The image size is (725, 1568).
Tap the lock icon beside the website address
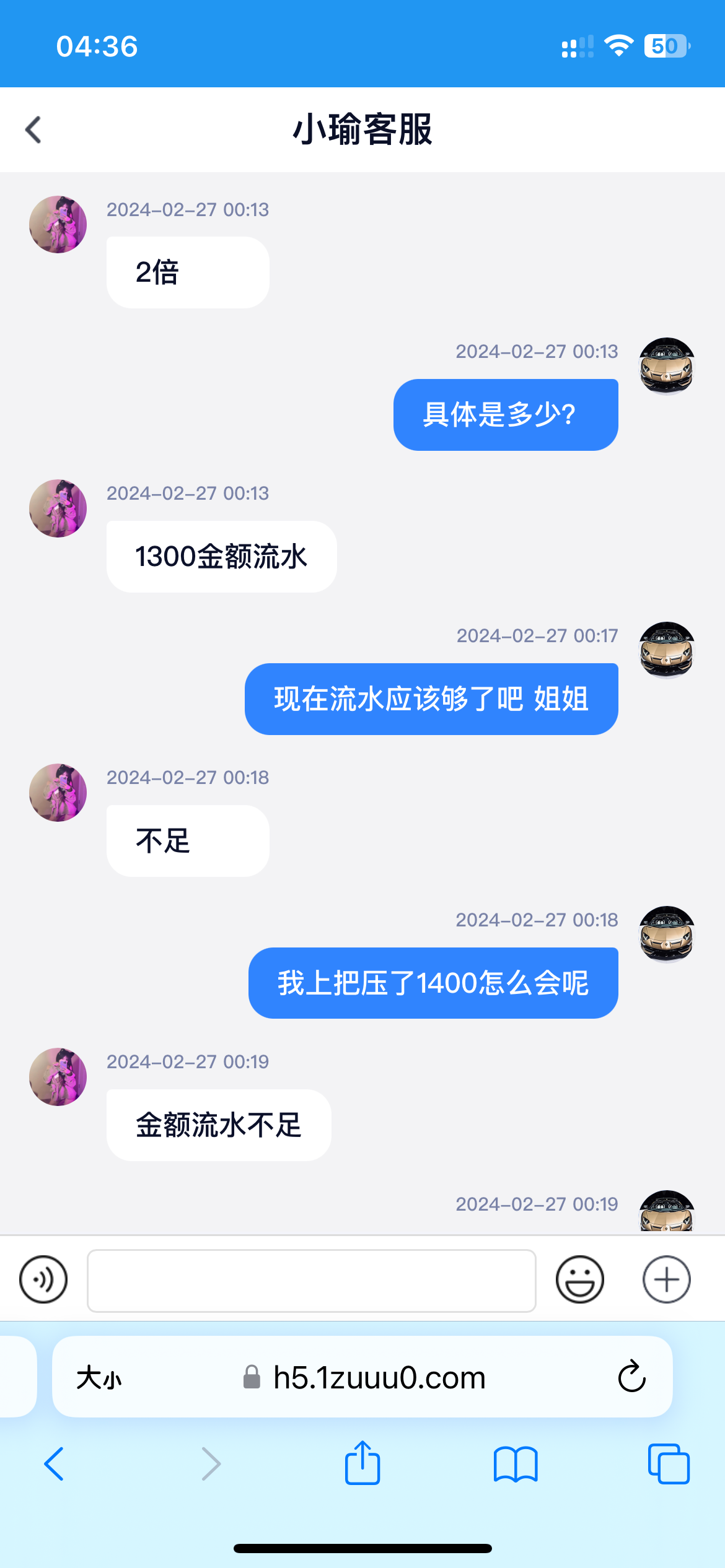(251, 1377)
